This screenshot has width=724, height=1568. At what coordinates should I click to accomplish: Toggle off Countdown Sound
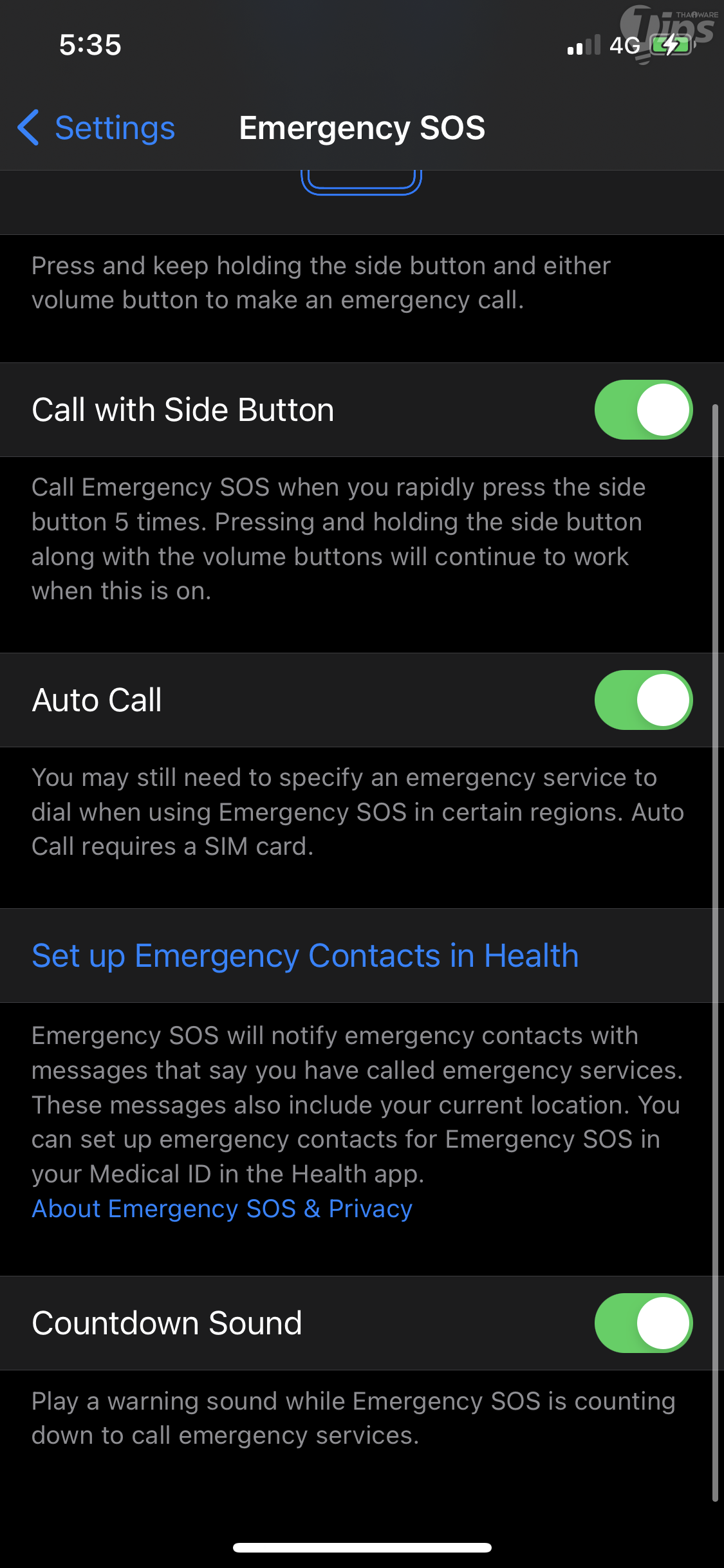(x=643, y=1323)
